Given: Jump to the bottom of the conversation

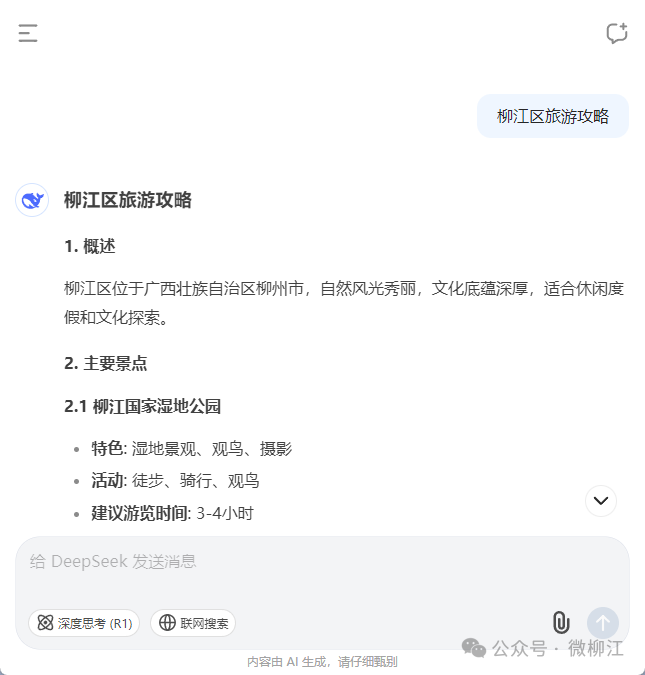Looking at the screenshot, I should pyautogui.click(x=601, y=500).
